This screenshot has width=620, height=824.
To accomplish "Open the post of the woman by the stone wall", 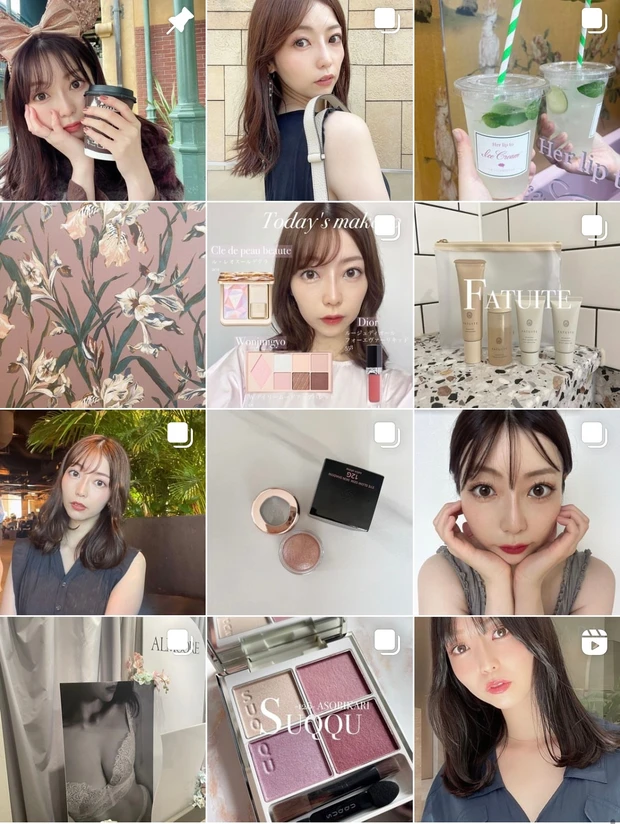I will (309, 100).
